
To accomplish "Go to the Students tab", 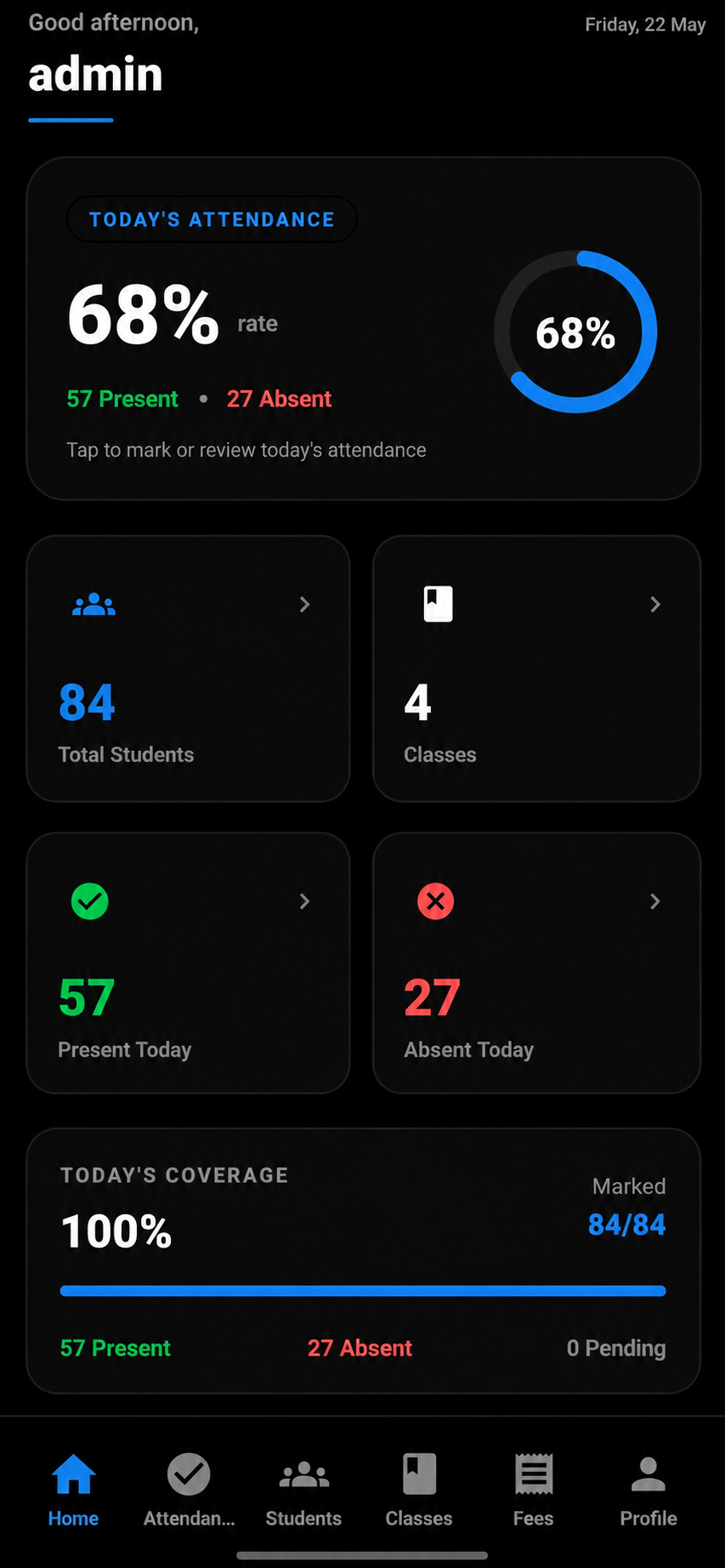I will coord(303,1490).
